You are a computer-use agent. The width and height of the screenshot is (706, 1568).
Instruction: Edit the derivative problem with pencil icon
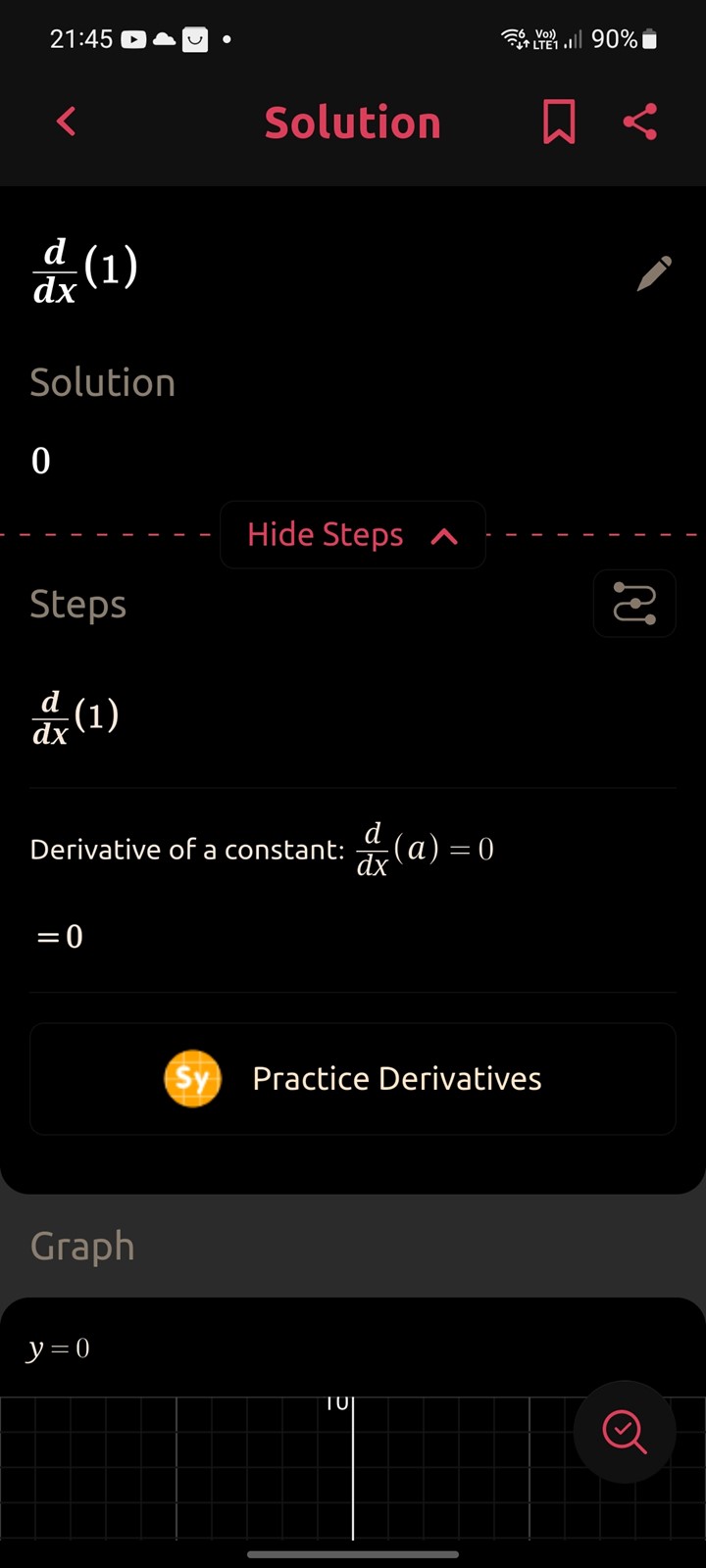tap(654, 273)
